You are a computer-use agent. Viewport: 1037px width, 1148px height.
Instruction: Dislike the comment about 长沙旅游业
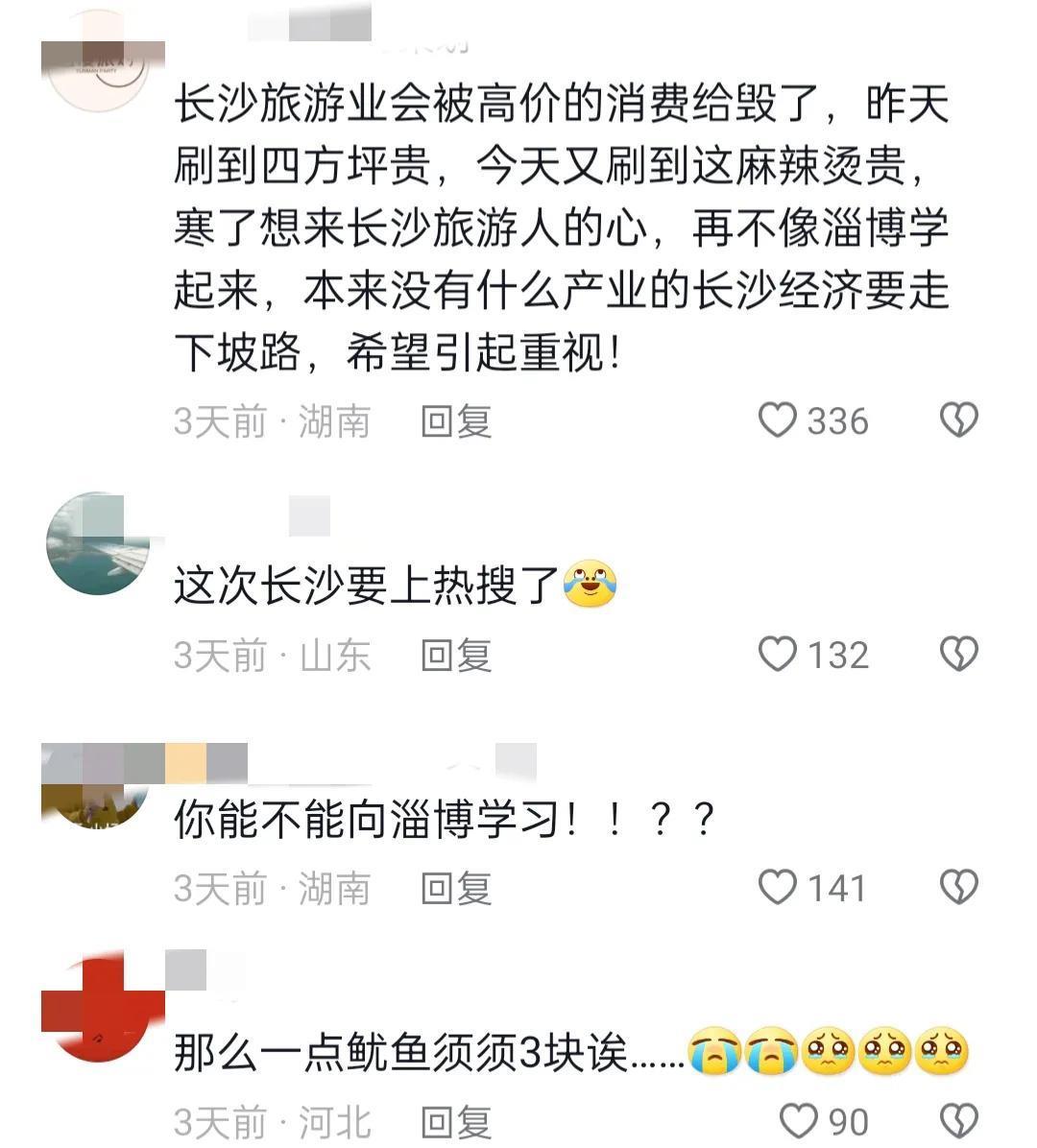coord(958,420)
